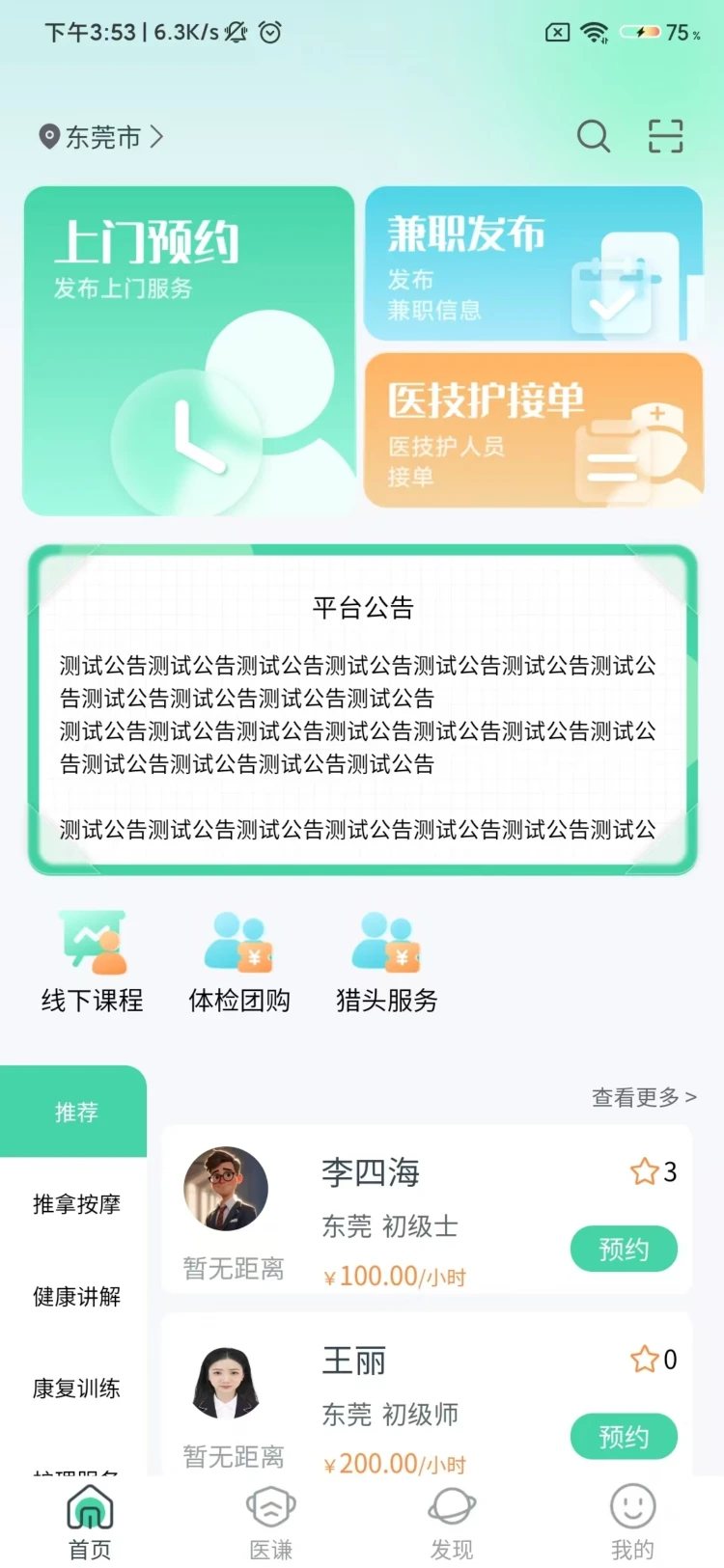724x1568 pixels.
Task: Change the city from 东莞市
Action: click(x=100, y=137)
